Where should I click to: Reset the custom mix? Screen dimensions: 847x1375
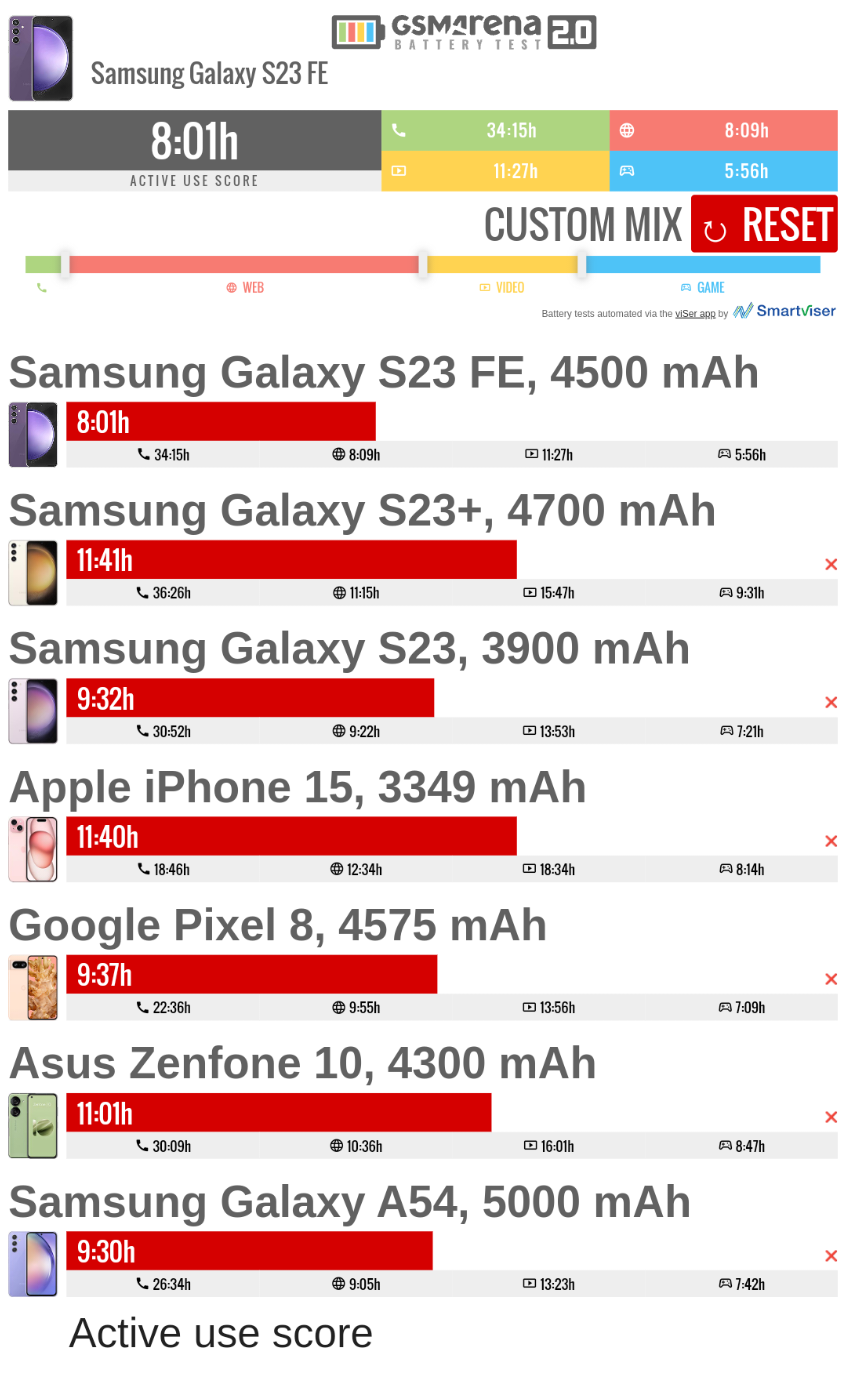[764, 224]
